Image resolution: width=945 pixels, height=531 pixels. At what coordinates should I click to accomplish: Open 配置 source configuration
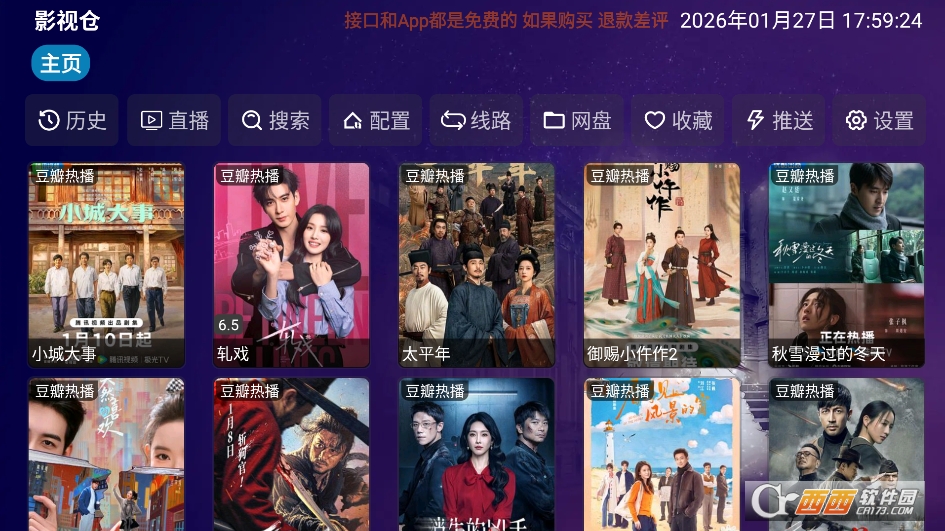click(x=376, y=121)
